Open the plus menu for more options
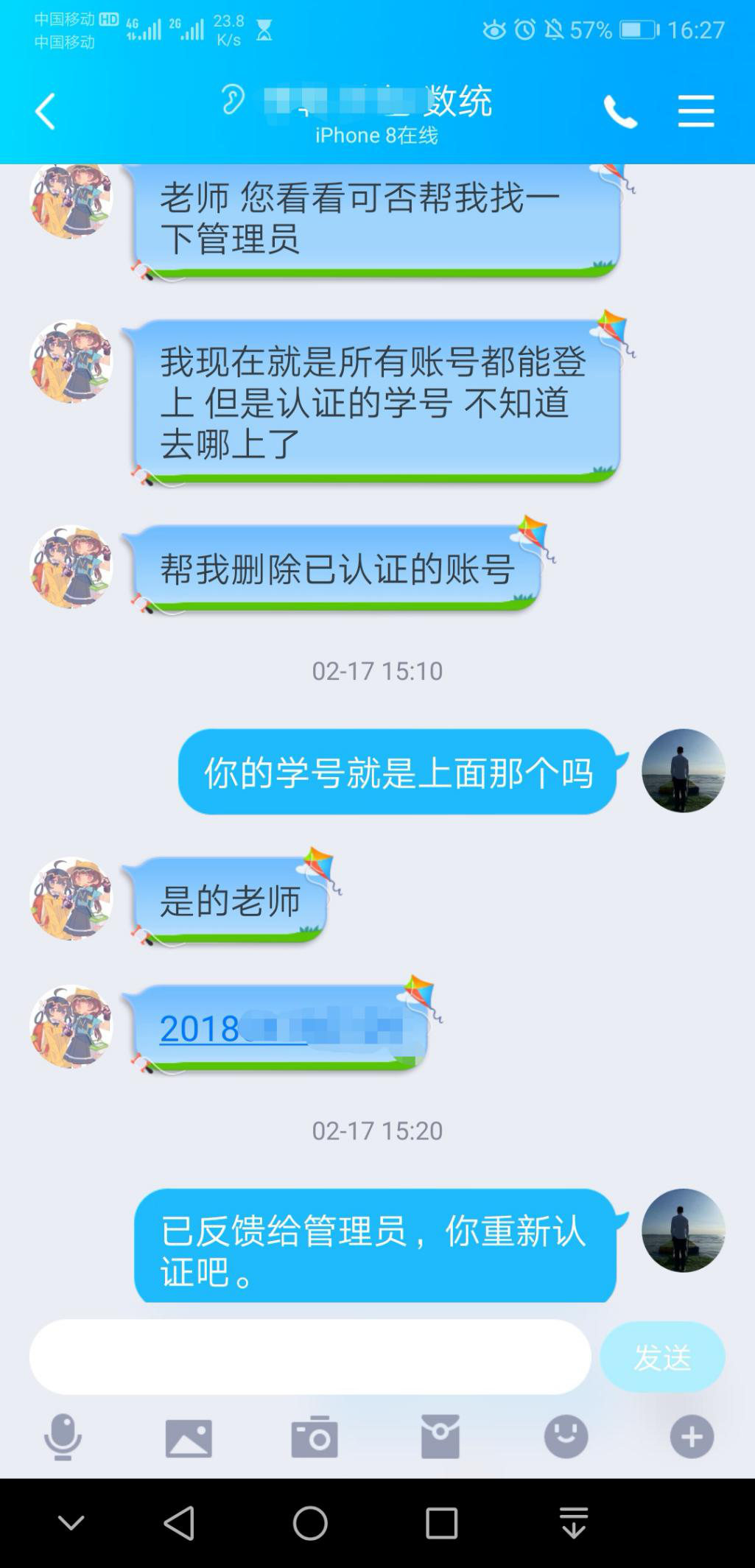Screen dimensions: 755x1568 coord(692,1436)
